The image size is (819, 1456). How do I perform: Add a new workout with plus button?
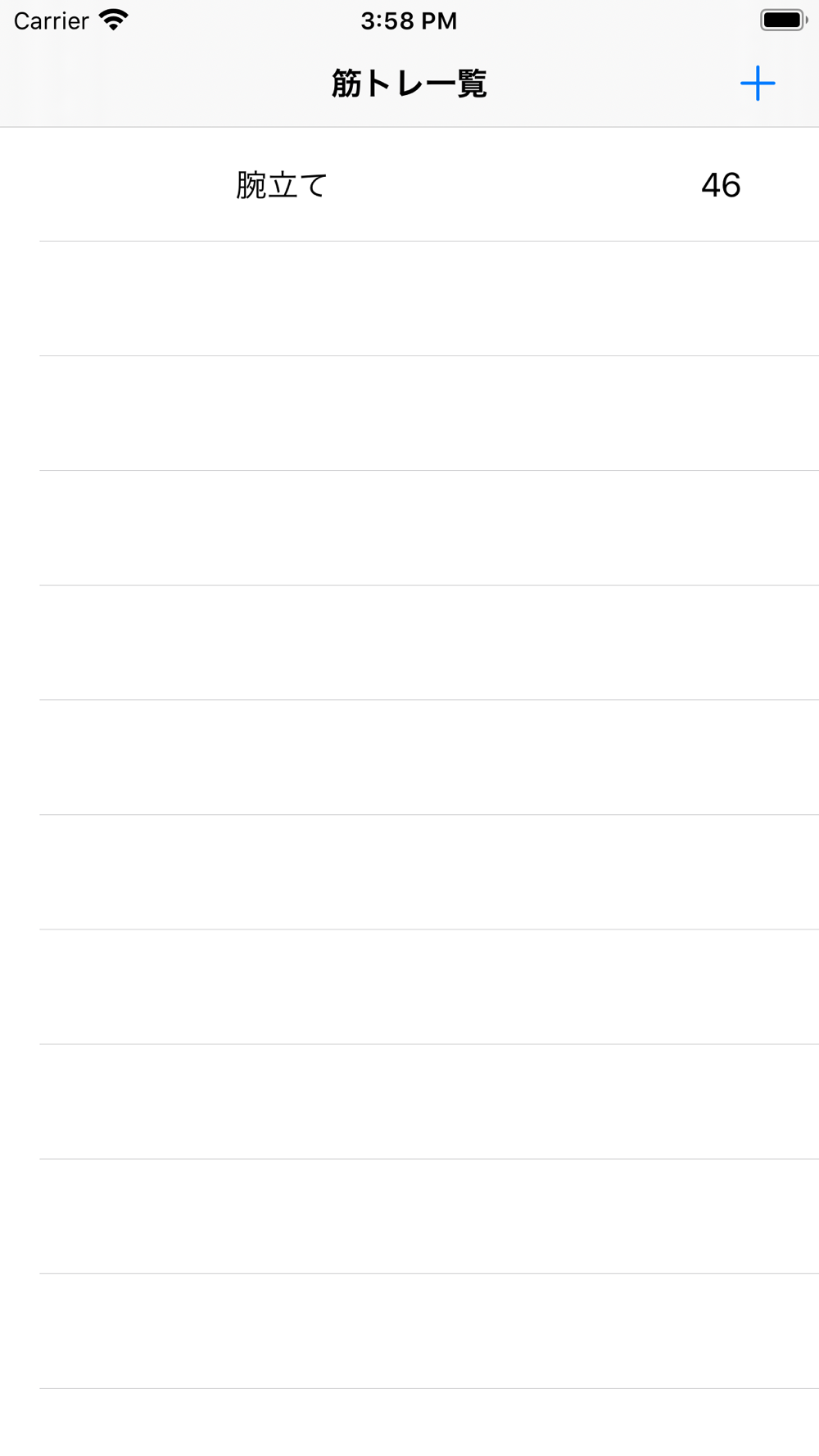[758, 84]
